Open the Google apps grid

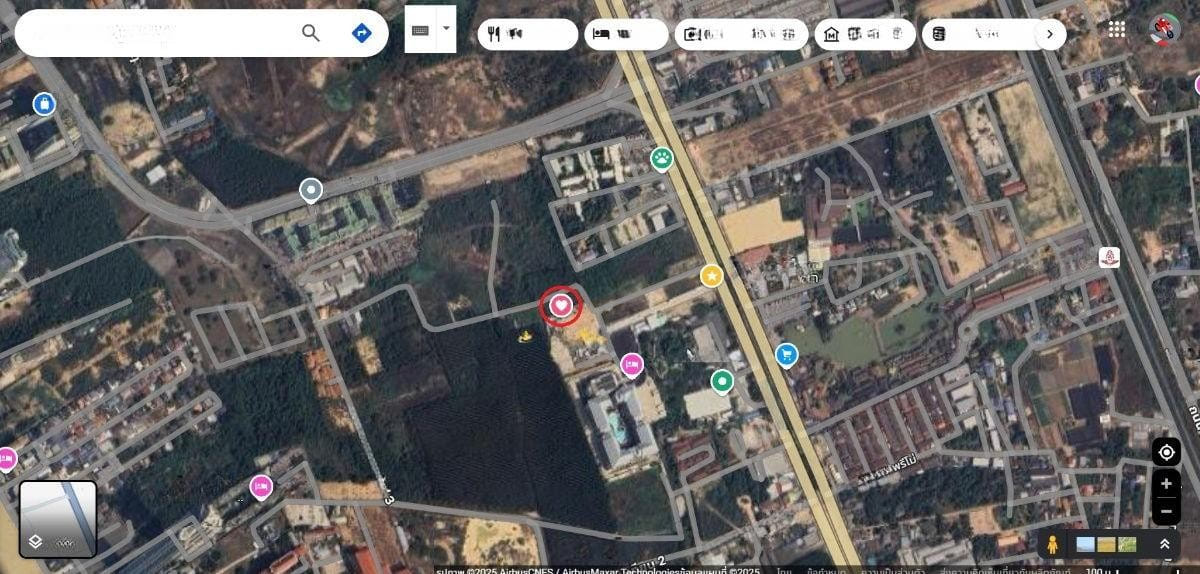[x=1117, y=29]
